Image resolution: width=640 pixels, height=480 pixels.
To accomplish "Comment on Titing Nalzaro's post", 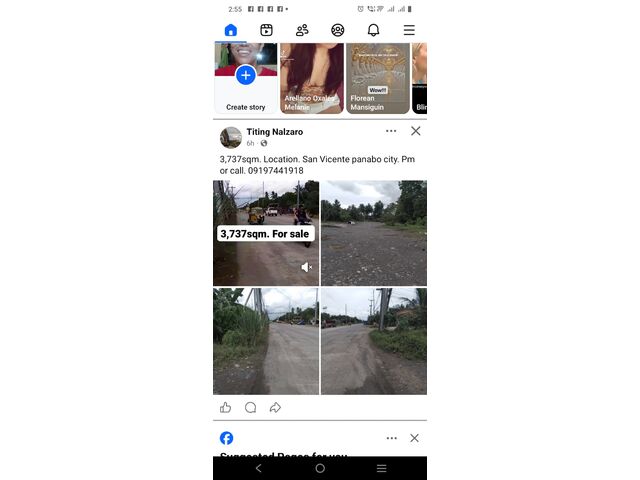I will coord(250,407).
